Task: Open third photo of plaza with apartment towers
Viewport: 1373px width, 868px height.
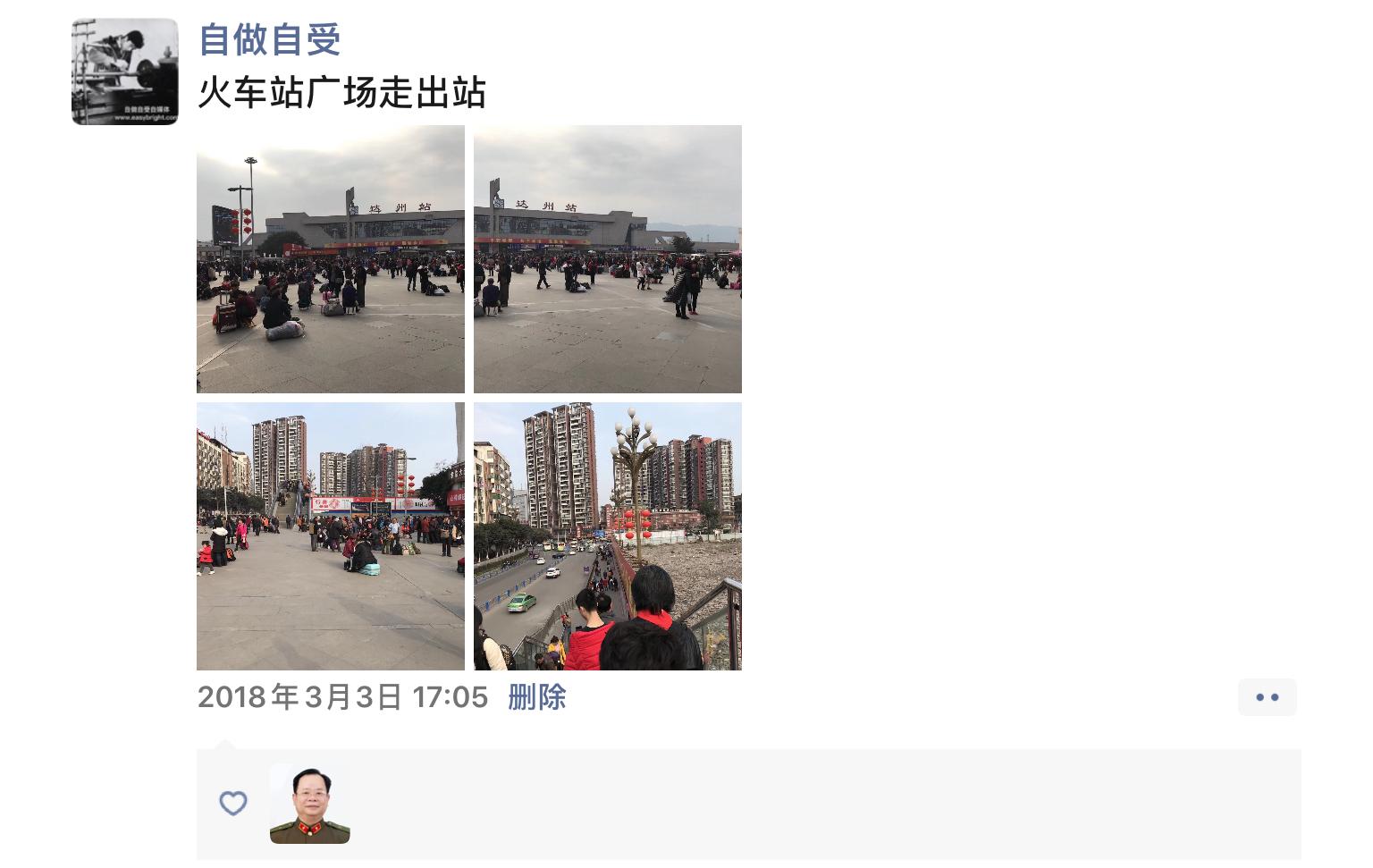Action: tap(331, 536)
